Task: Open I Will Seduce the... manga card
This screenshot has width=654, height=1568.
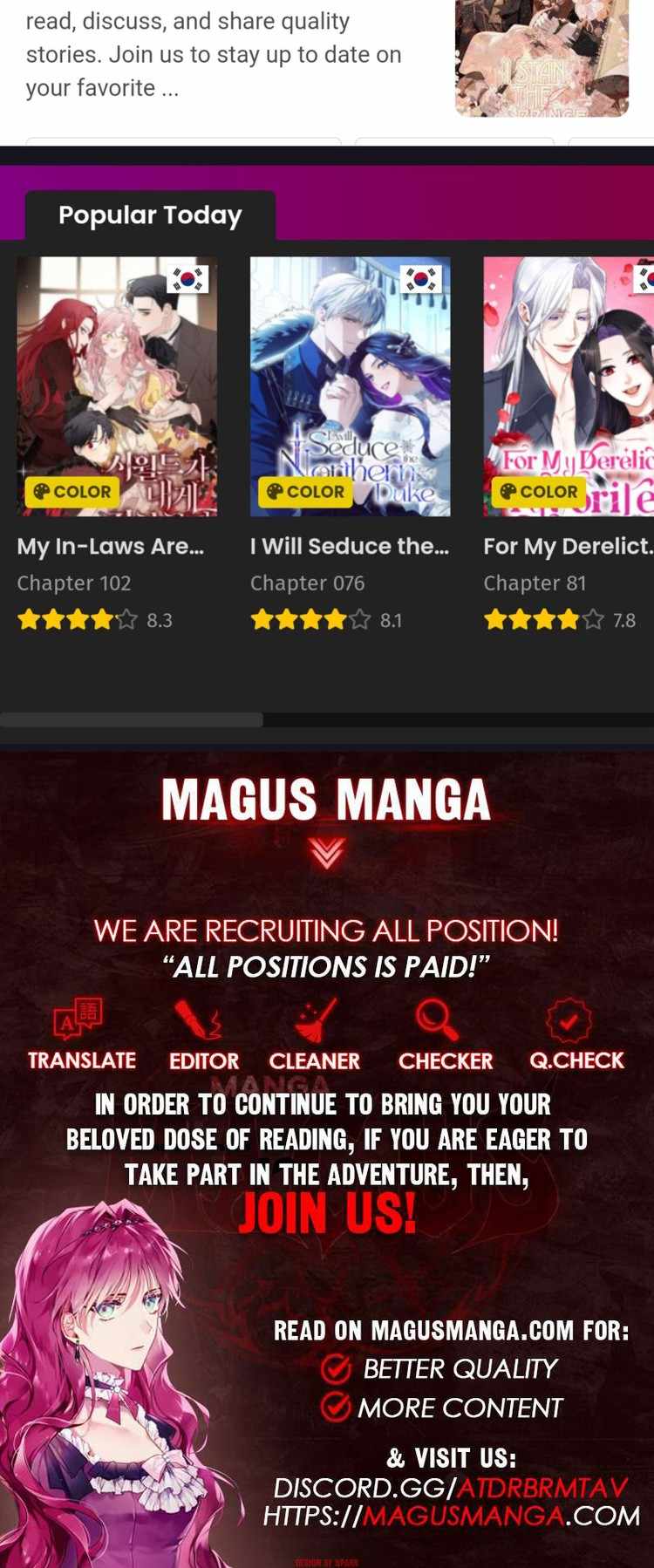Action: click(x=350, y=386)
